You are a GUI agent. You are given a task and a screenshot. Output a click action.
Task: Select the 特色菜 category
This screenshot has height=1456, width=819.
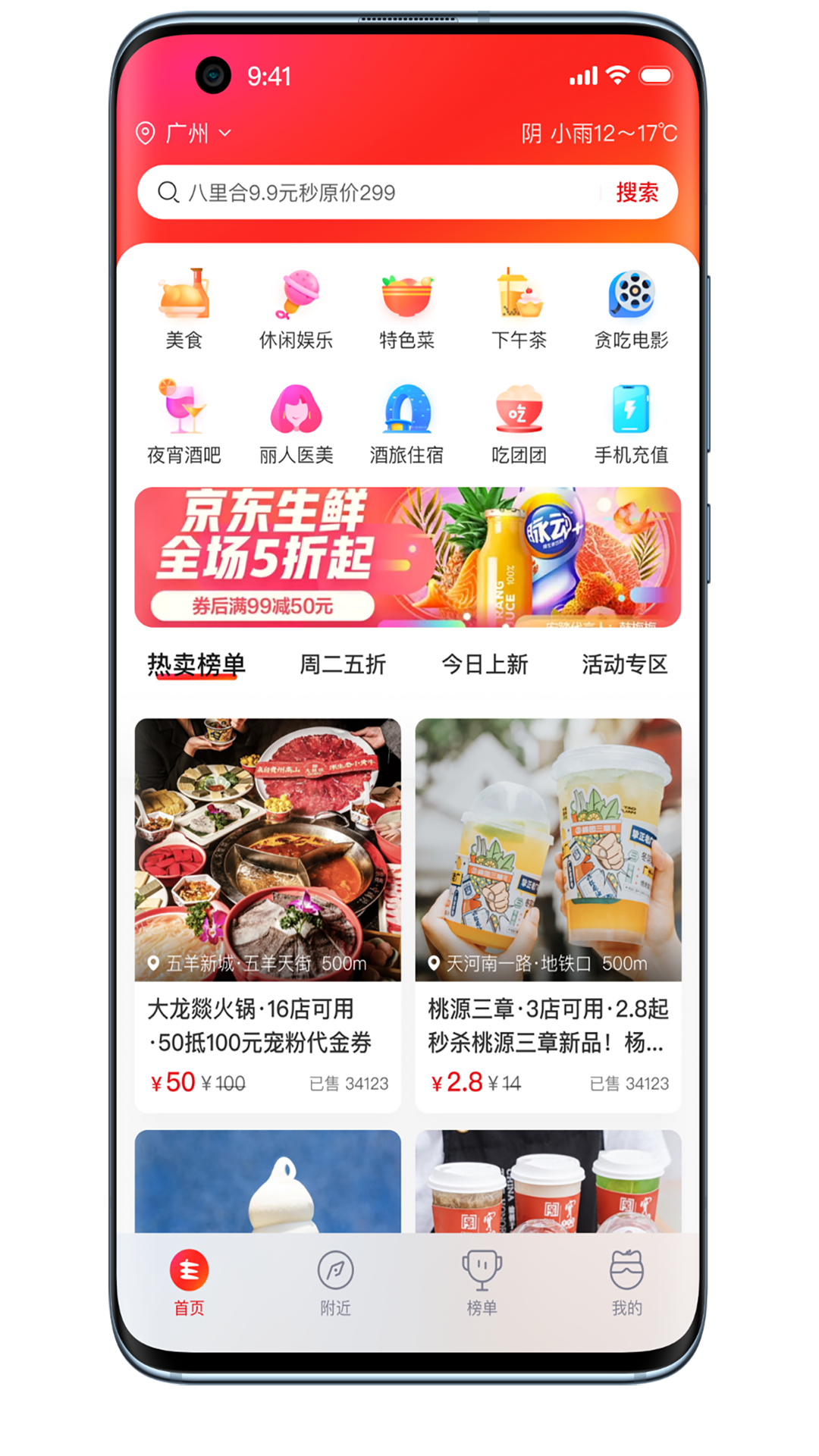407,309
